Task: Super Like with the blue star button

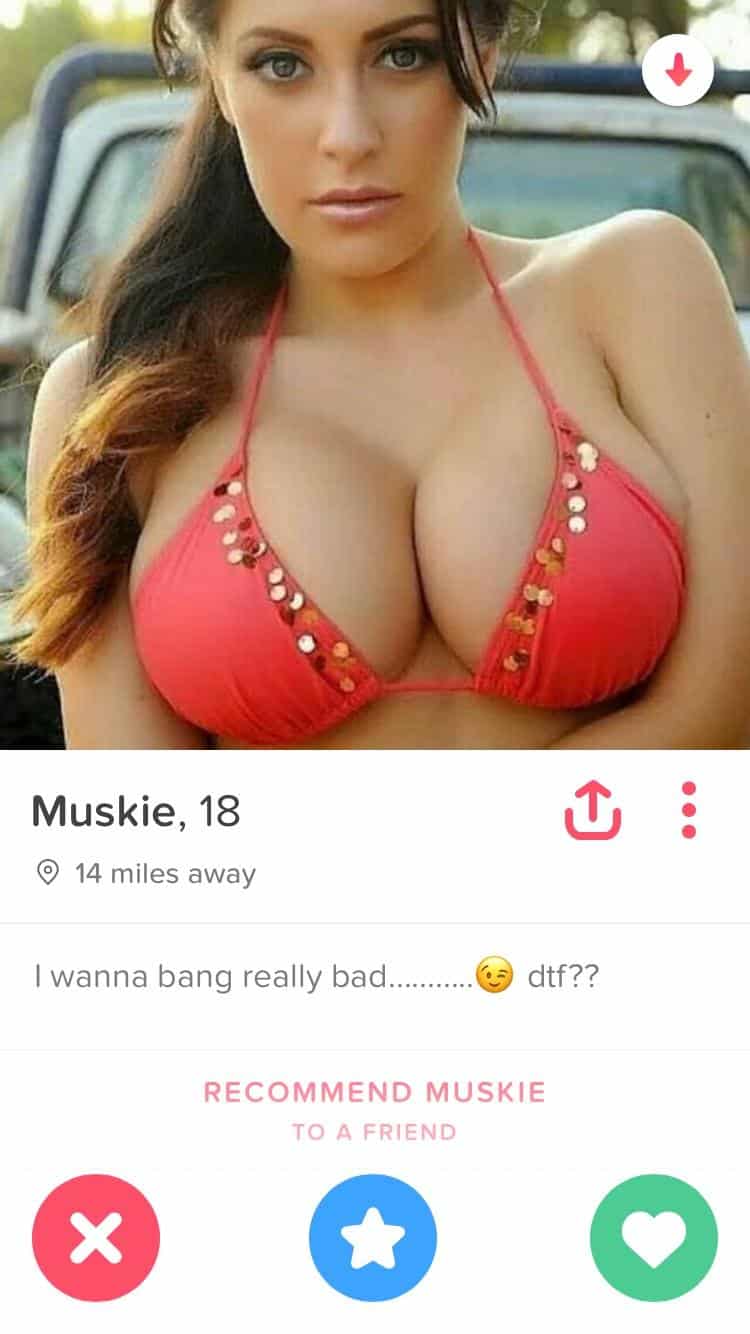Action: coord(373,1238)
